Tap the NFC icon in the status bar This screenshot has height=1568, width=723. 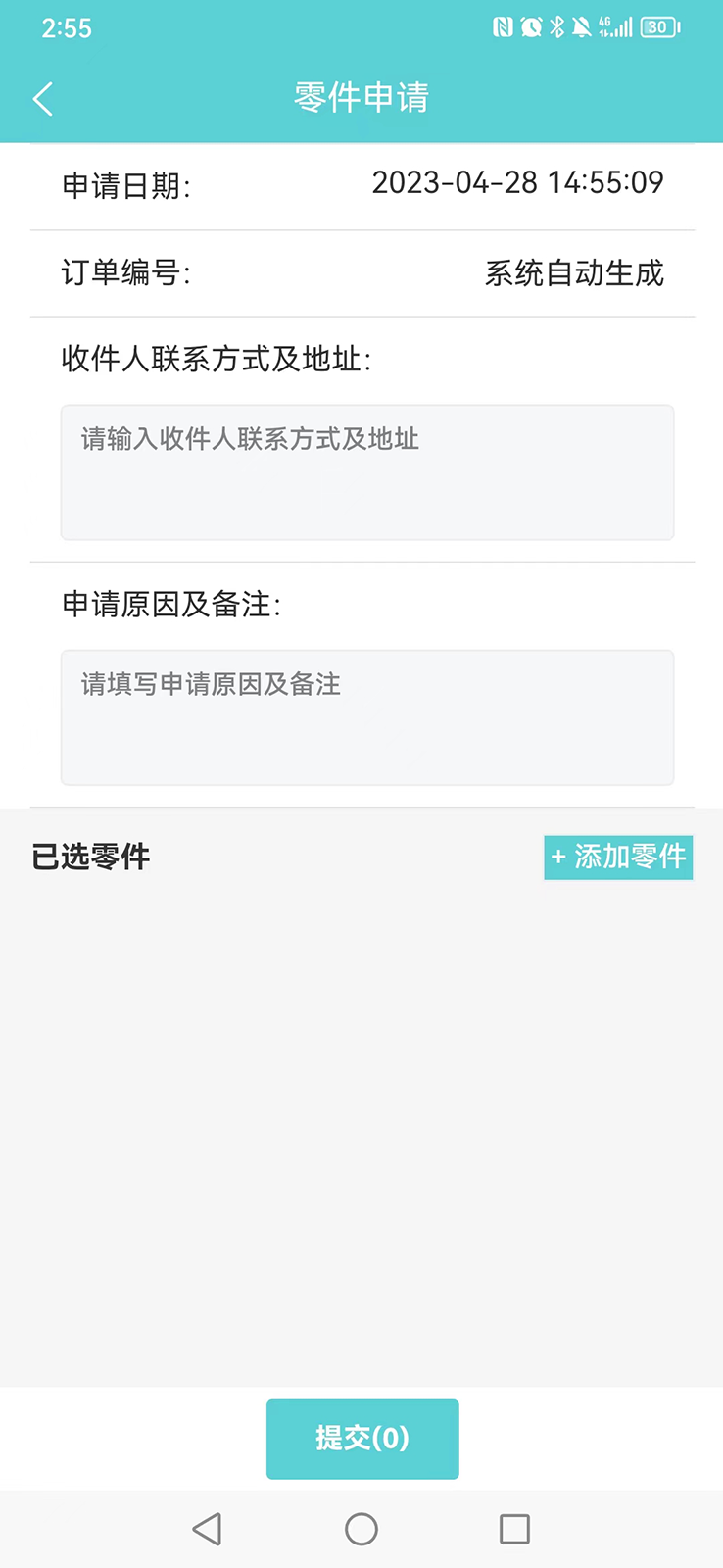click(504, 27)
